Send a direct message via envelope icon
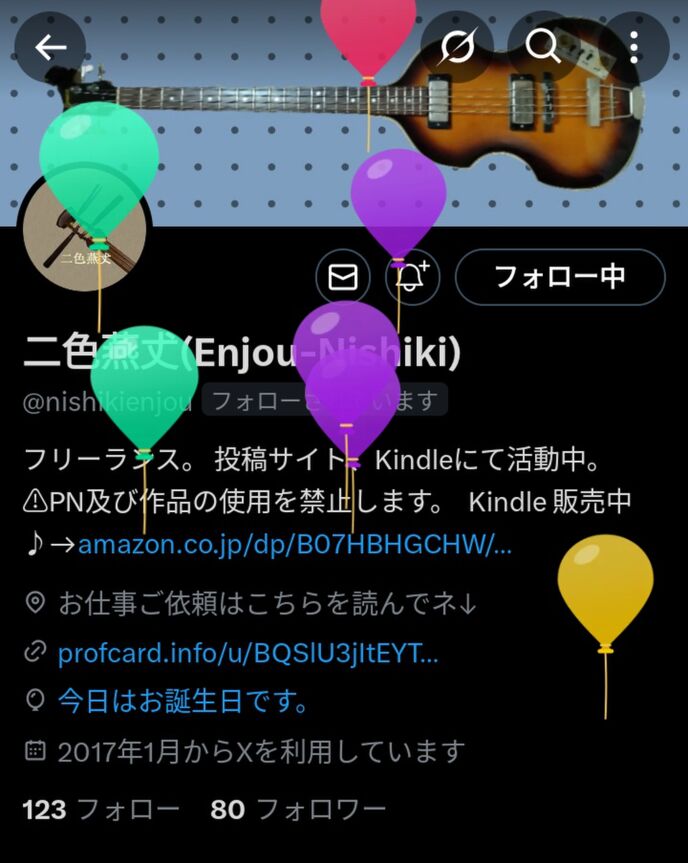688x863 pixels. pyautogui.click(x=343, y=277)
